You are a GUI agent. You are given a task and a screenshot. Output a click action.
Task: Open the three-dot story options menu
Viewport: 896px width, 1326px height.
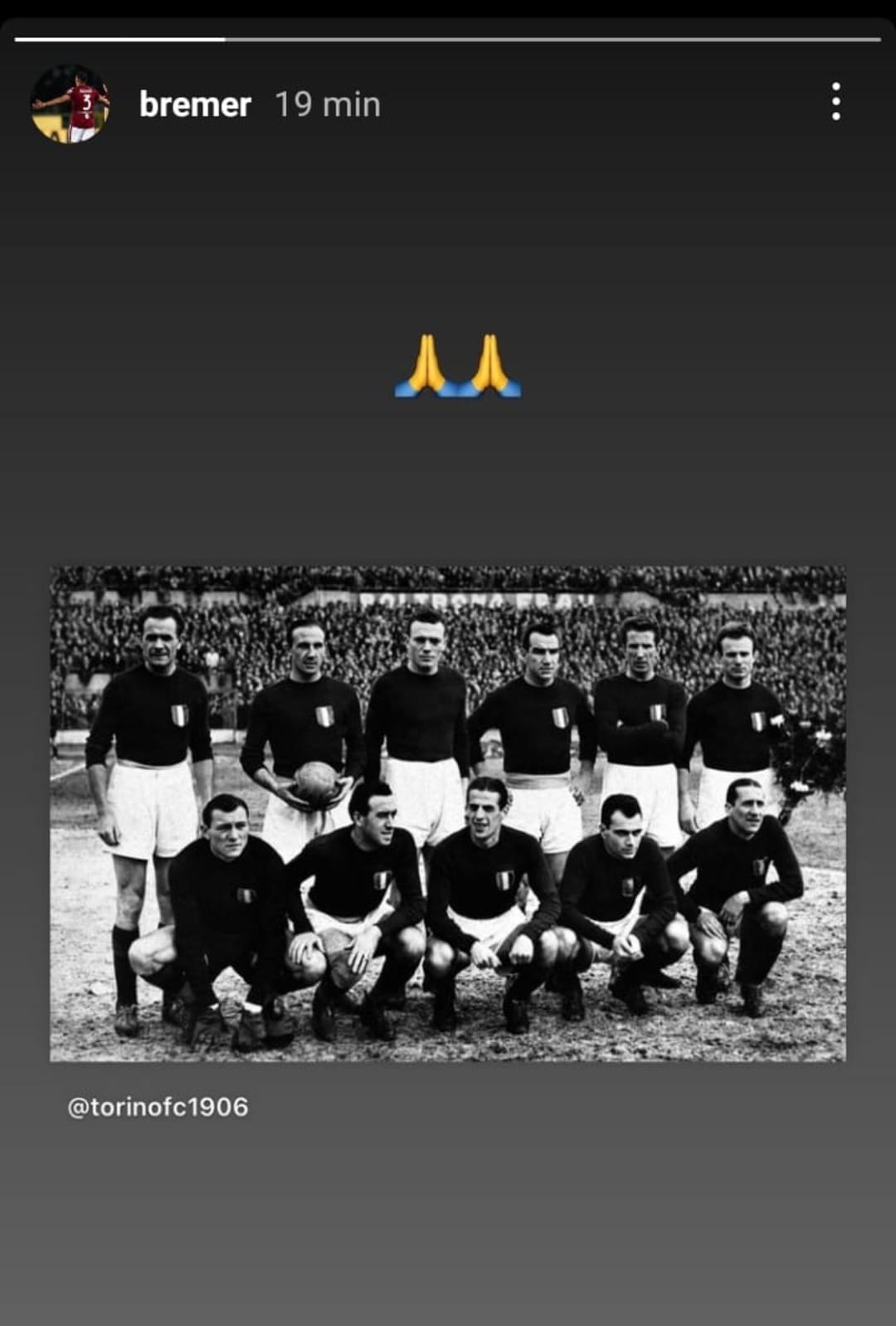pyautogui.click(x=835, y=102)
